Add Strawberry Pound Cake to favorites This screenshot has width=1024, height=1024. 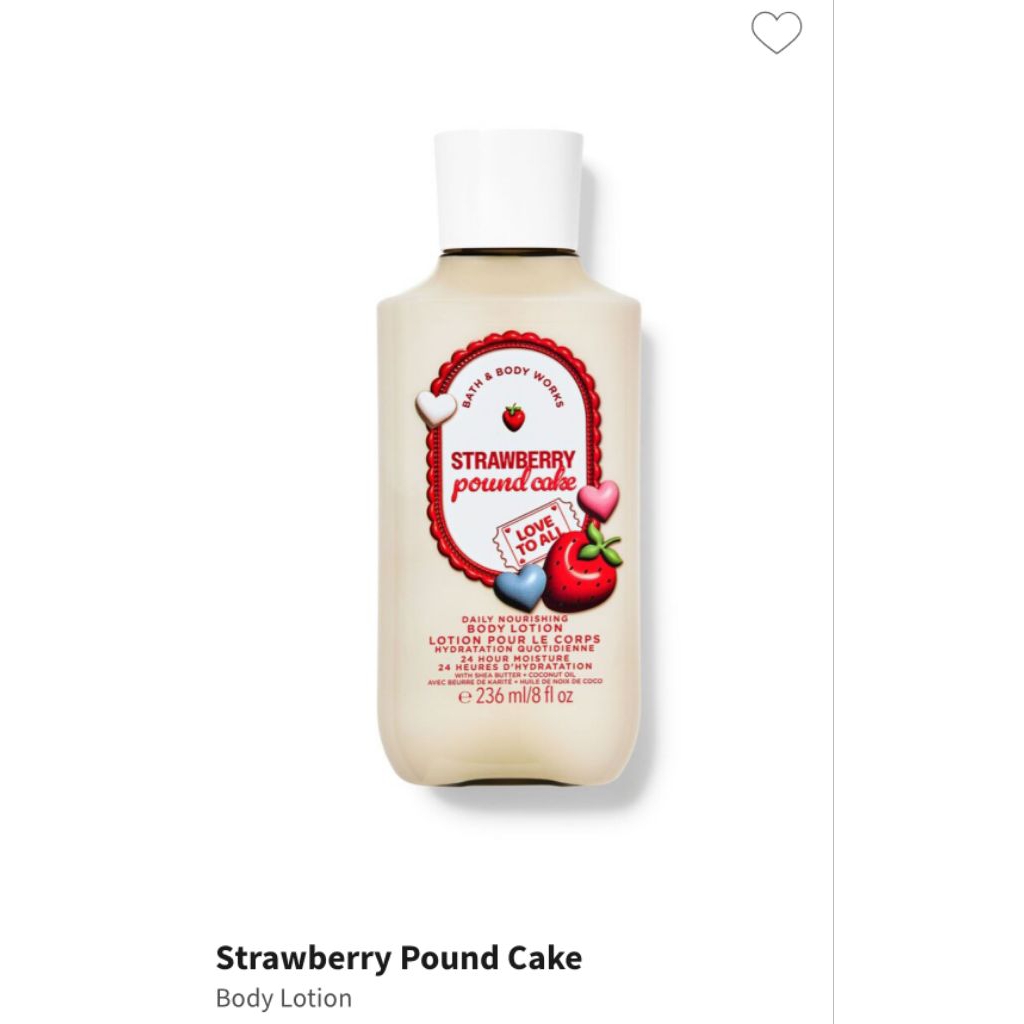point(776,33)
